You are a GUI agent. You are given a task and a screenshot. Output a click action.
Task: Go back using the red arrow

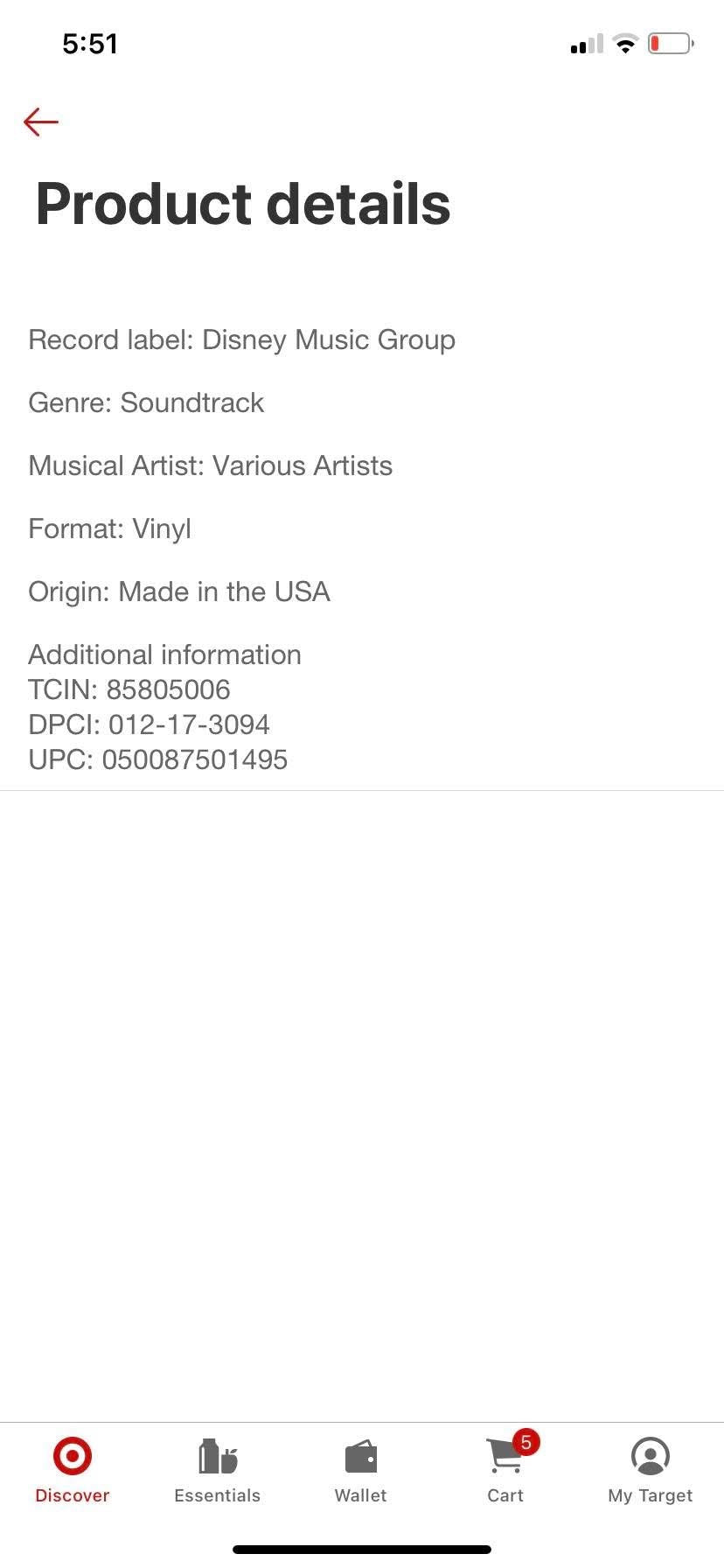pyautogui.click(x=41, y=122)
